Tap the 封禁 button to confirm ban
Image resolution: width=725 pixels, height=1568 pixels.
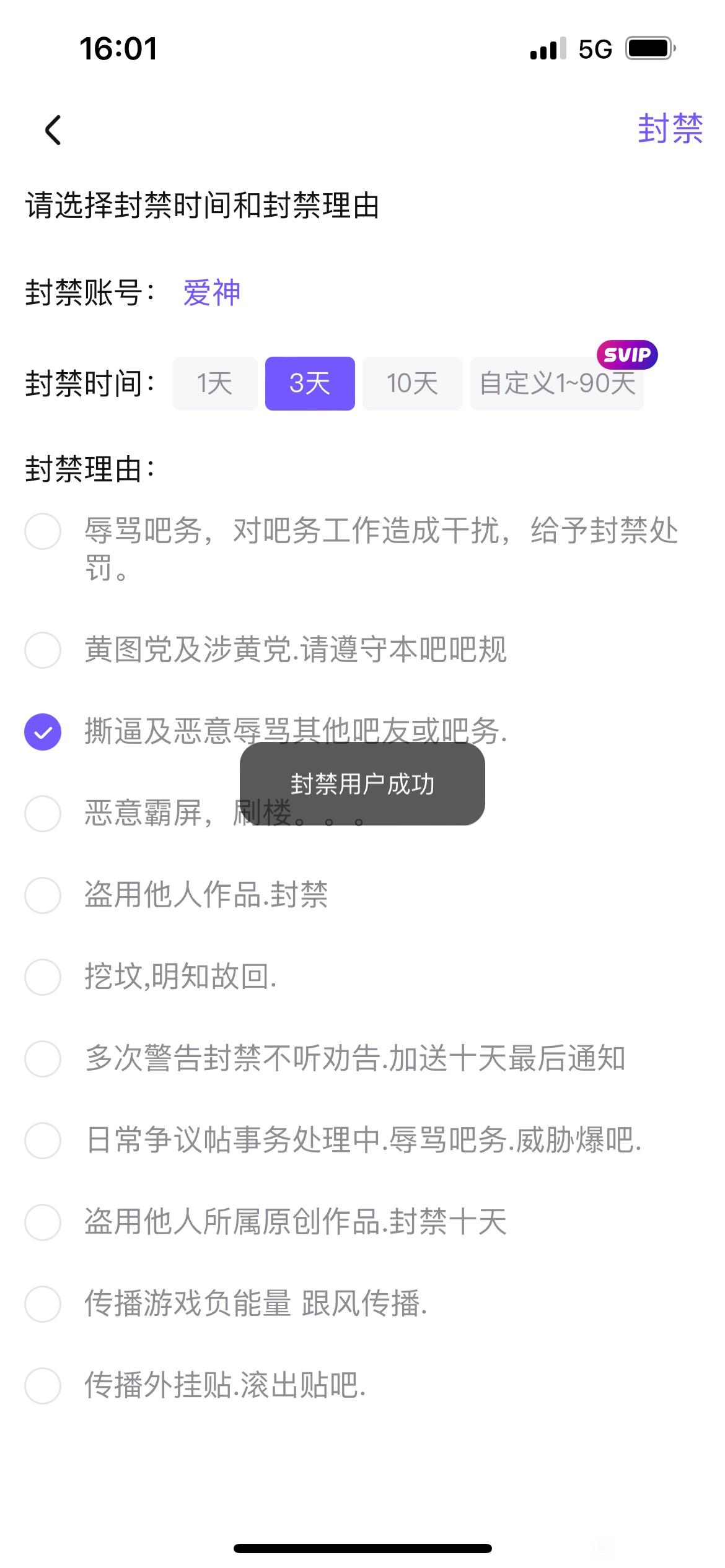coord(670,129)
